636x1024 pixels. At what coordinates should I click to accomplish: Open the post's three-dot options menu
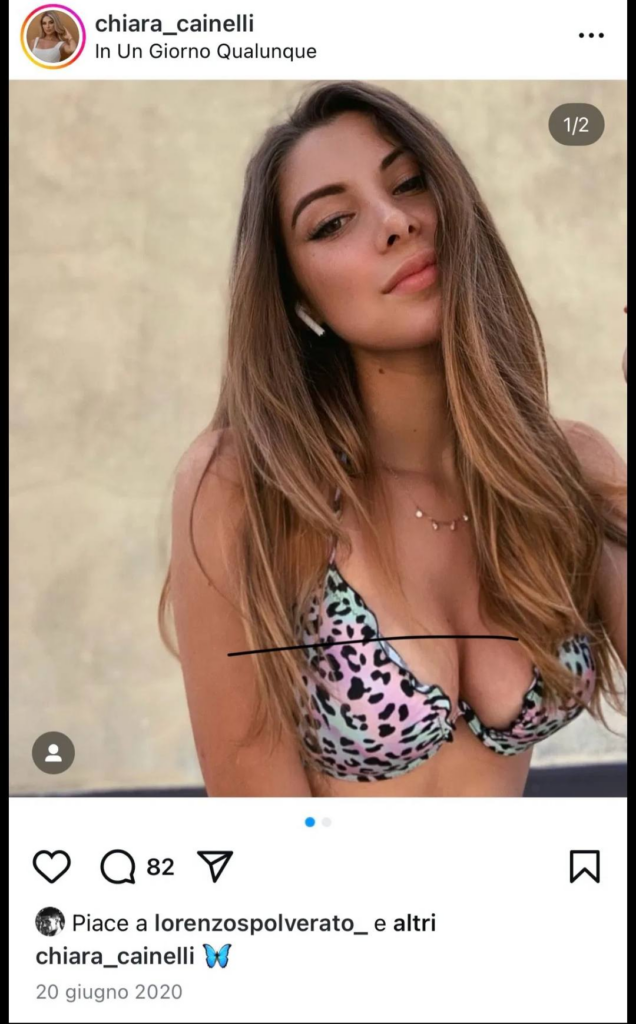tap(591, 36)
